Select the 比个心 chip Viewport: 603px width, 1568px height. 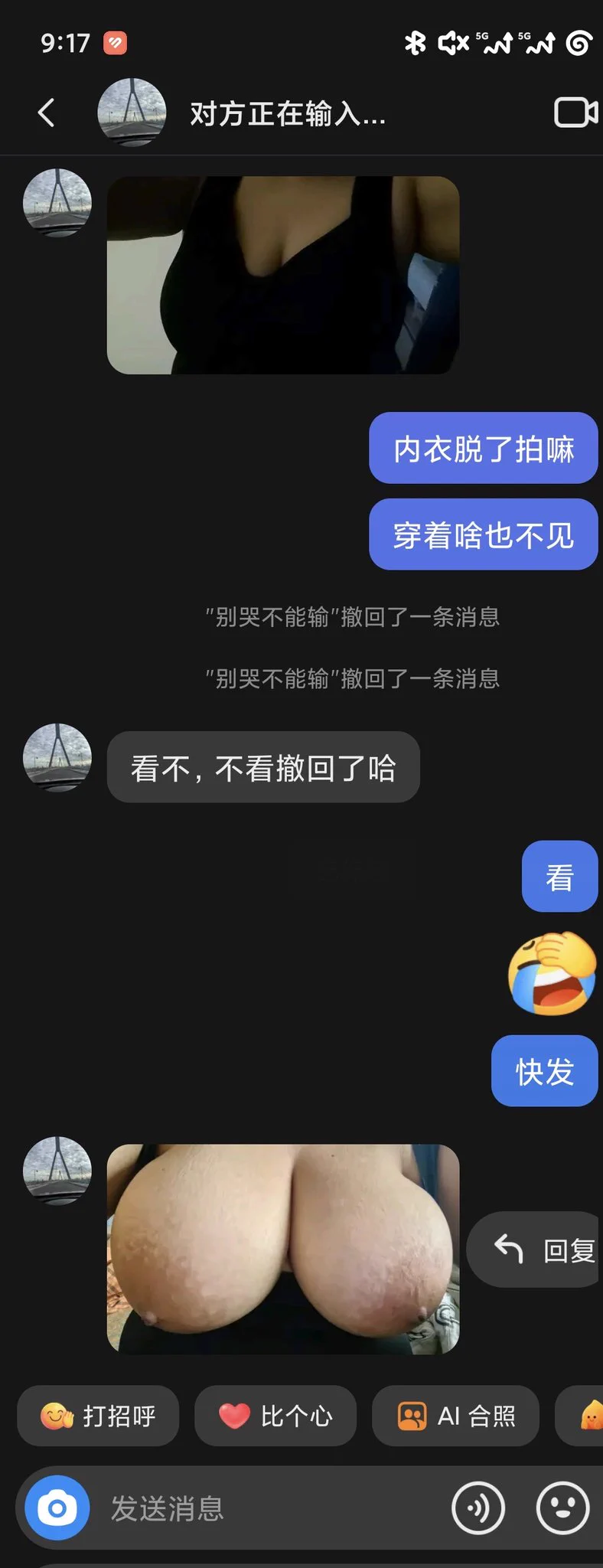click(275, 1416)
